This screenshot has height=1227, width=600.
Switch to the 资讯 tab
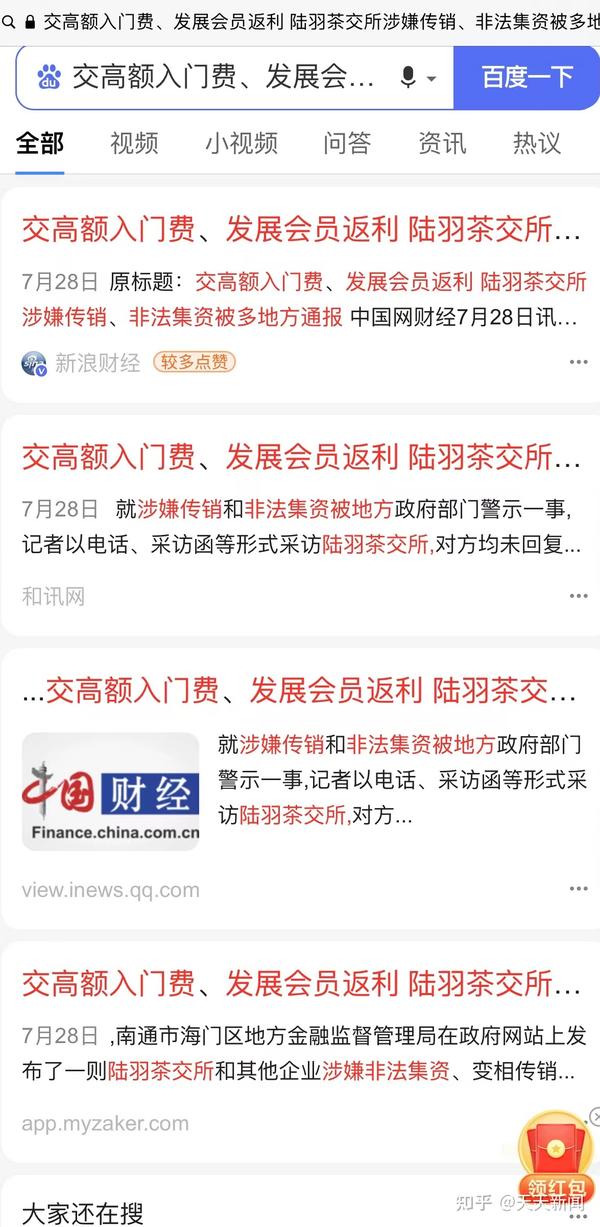[442, 143]
